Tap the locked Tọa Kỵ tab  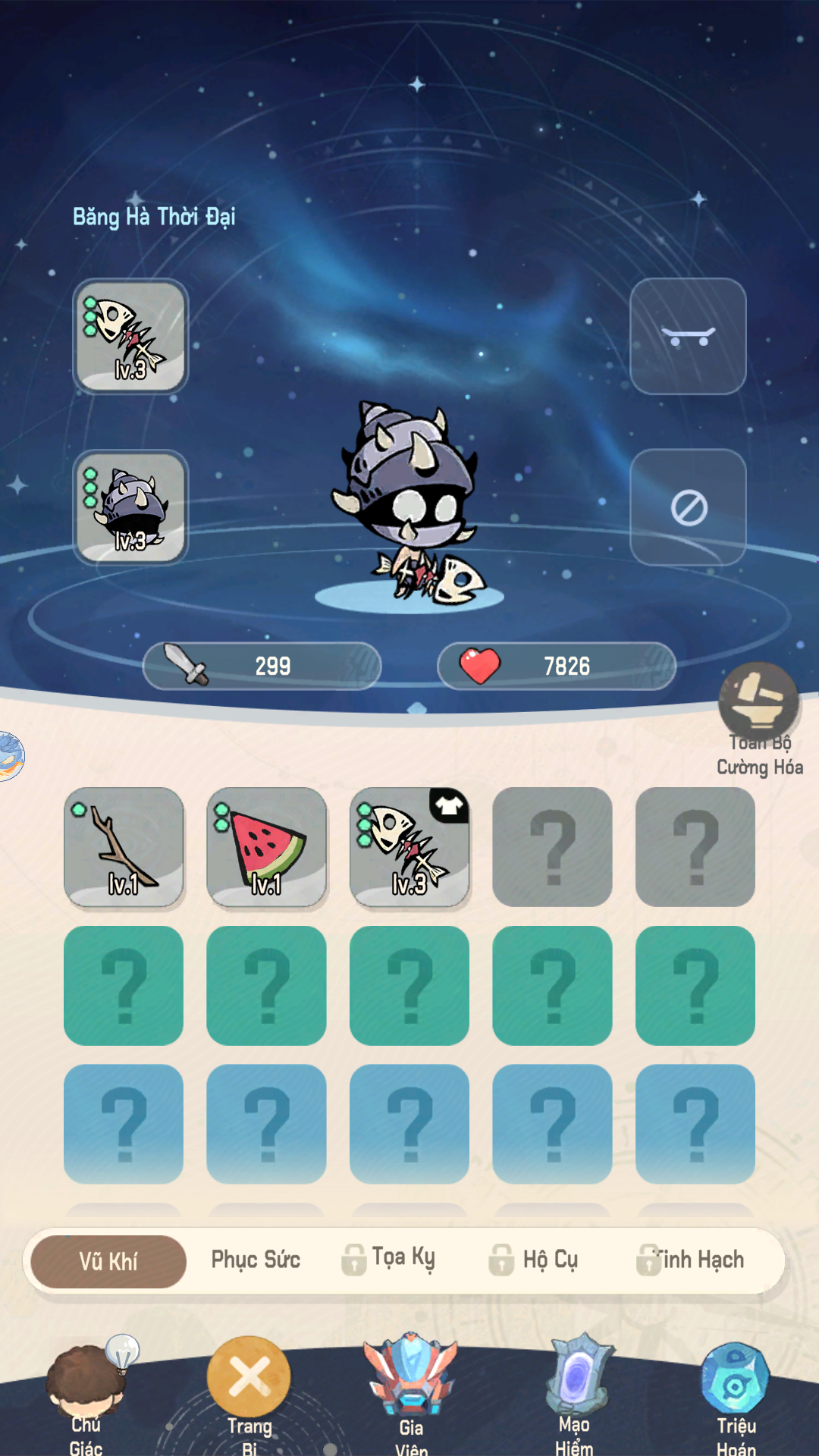coord(388,1260)
